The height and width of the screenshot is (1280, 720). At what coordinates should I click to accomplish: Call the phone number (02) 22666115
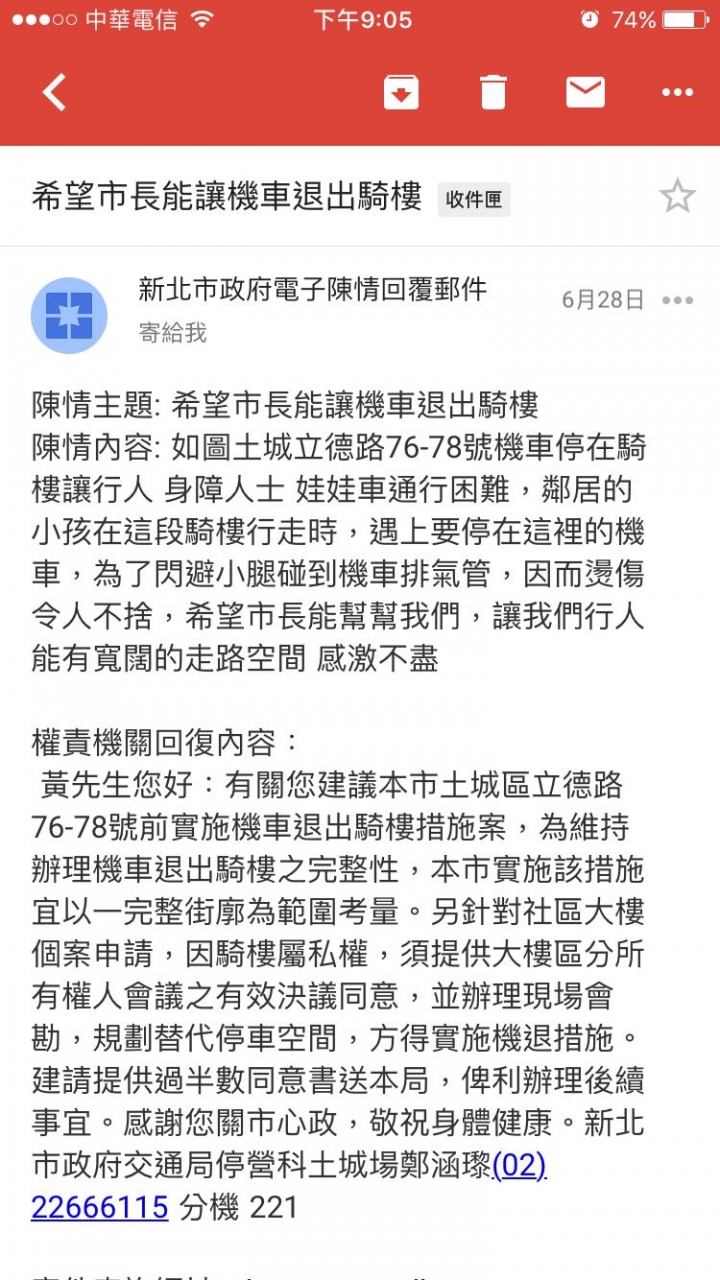pos(288,1186)
